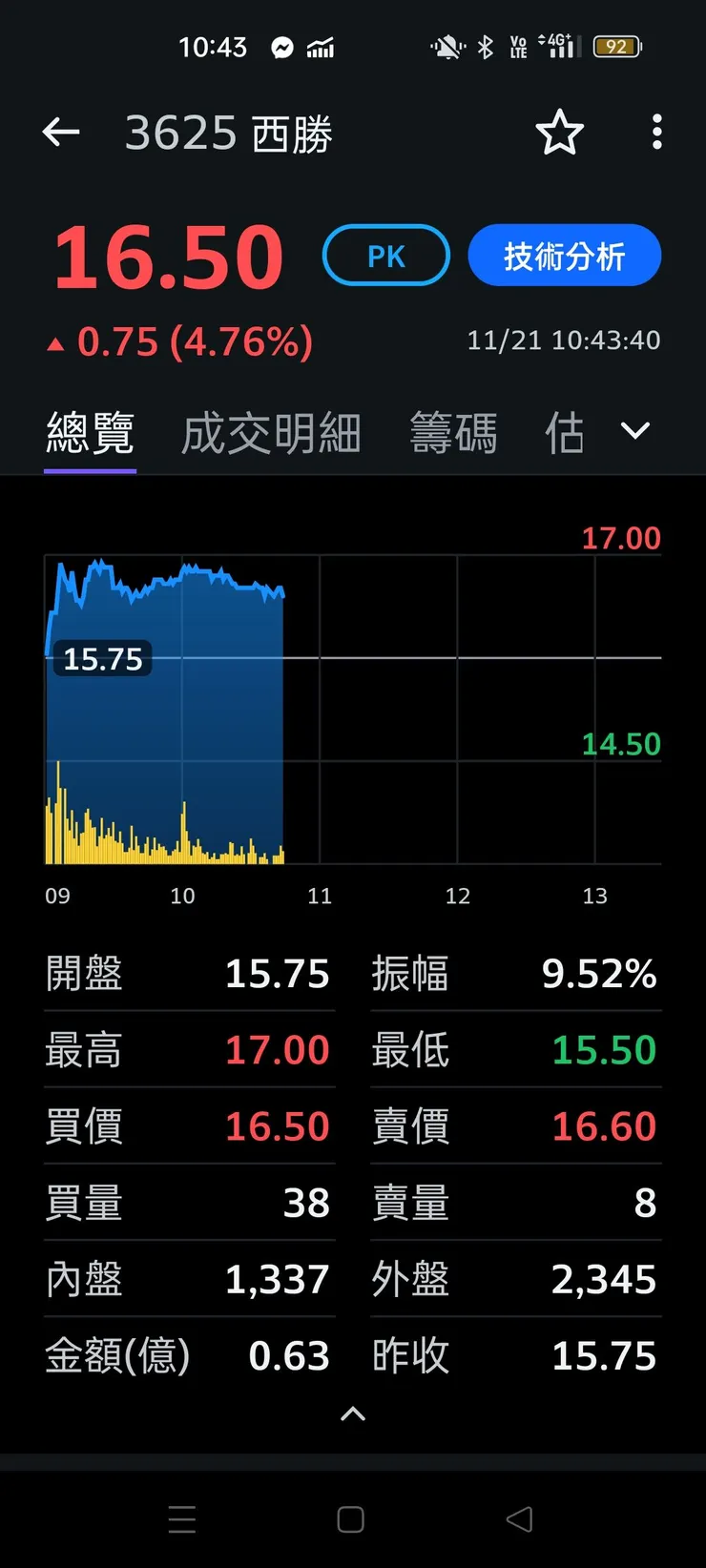Image resolution: width=706 pixels, height=1568 pixels.
Task: Add 西勝 to favorites via star icon
Action: 560,133
